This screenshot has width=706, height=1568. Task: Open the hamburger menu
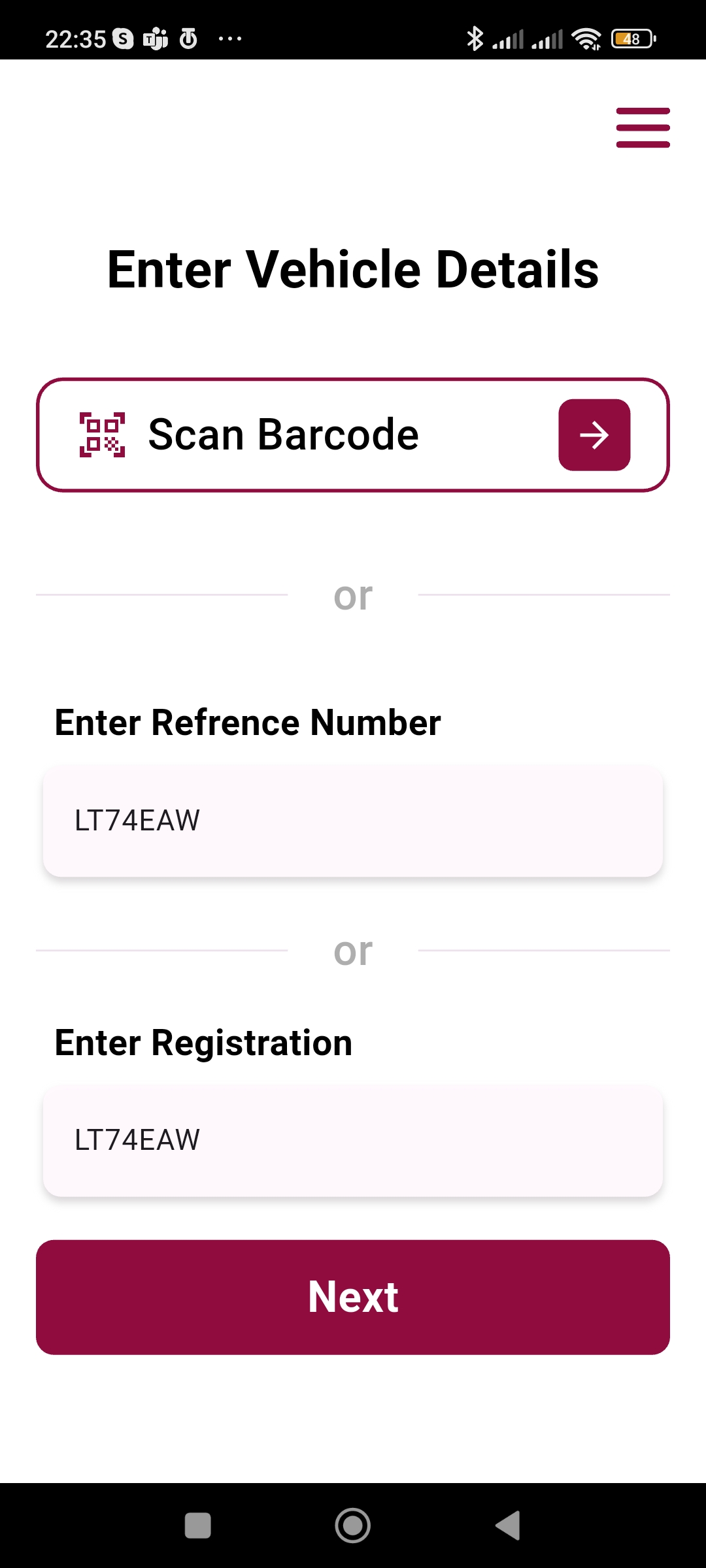pyautogui.click(x=643, y=127)
